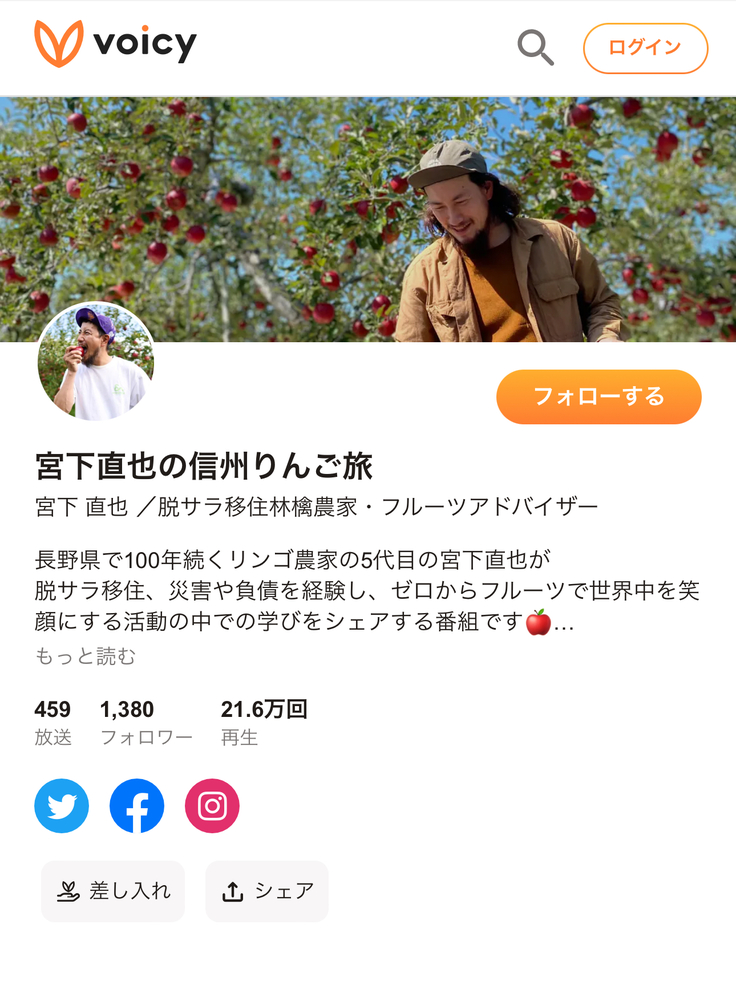Expand description with もっと読む
736x981 pixels.
point(85,656)
